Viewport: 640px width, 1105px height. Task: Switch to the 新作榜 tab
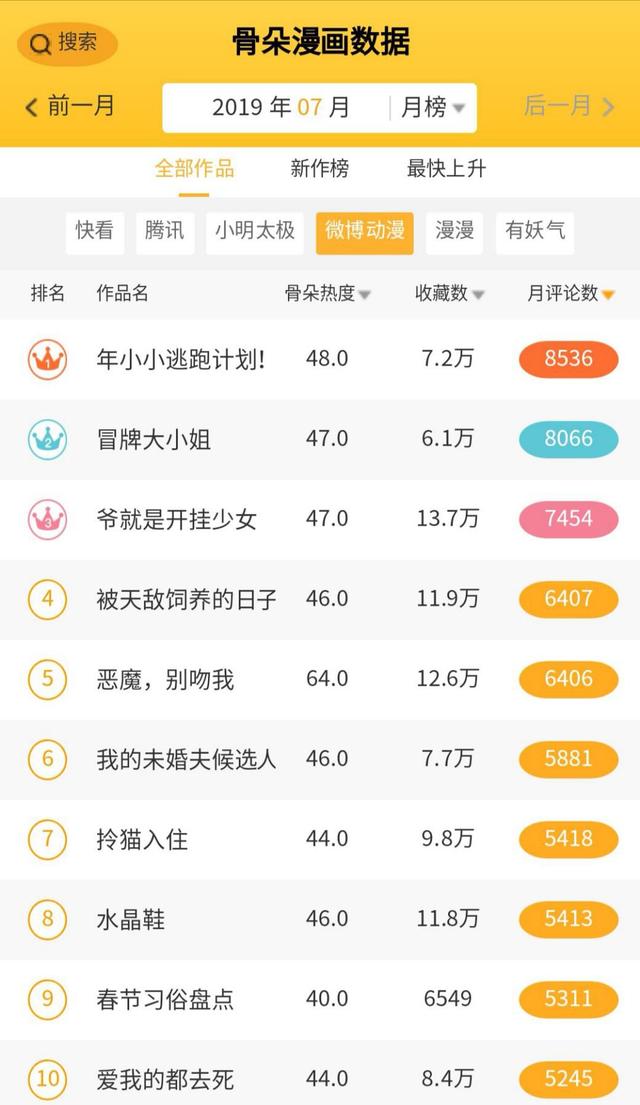tap(319, 169)
